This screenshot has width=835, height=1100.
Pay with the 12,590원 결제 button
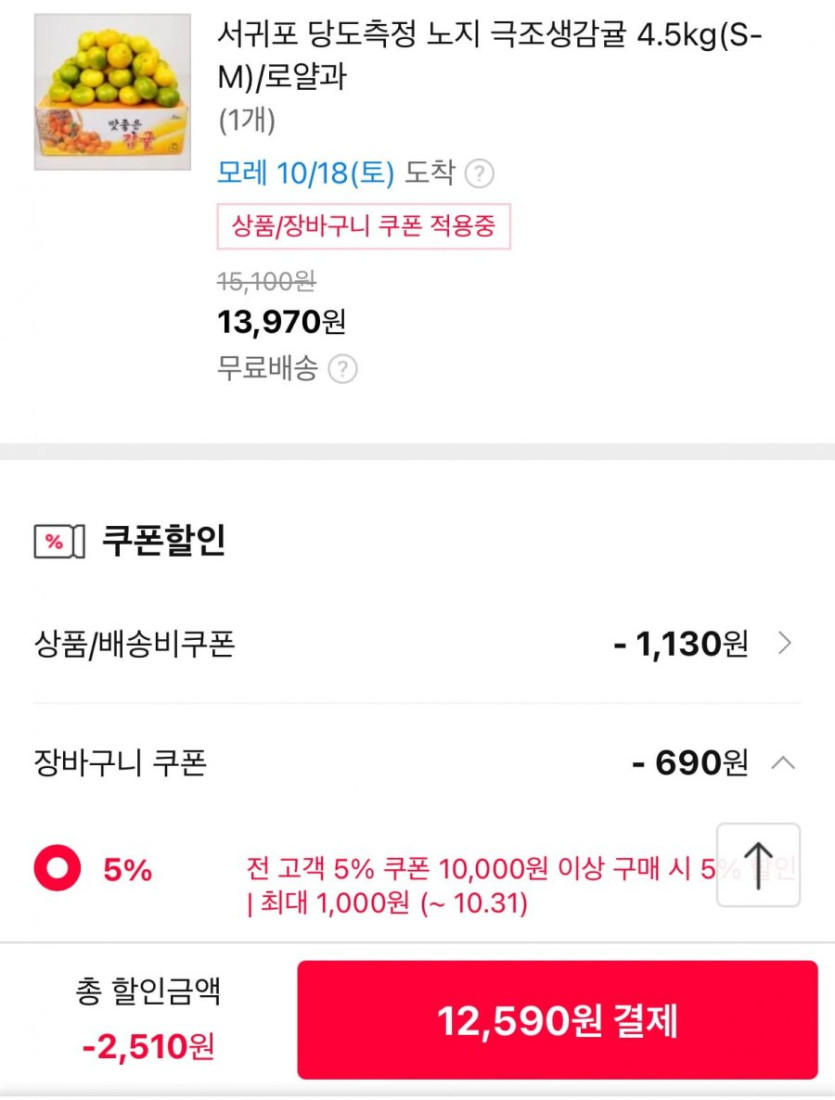(557, 1020)
